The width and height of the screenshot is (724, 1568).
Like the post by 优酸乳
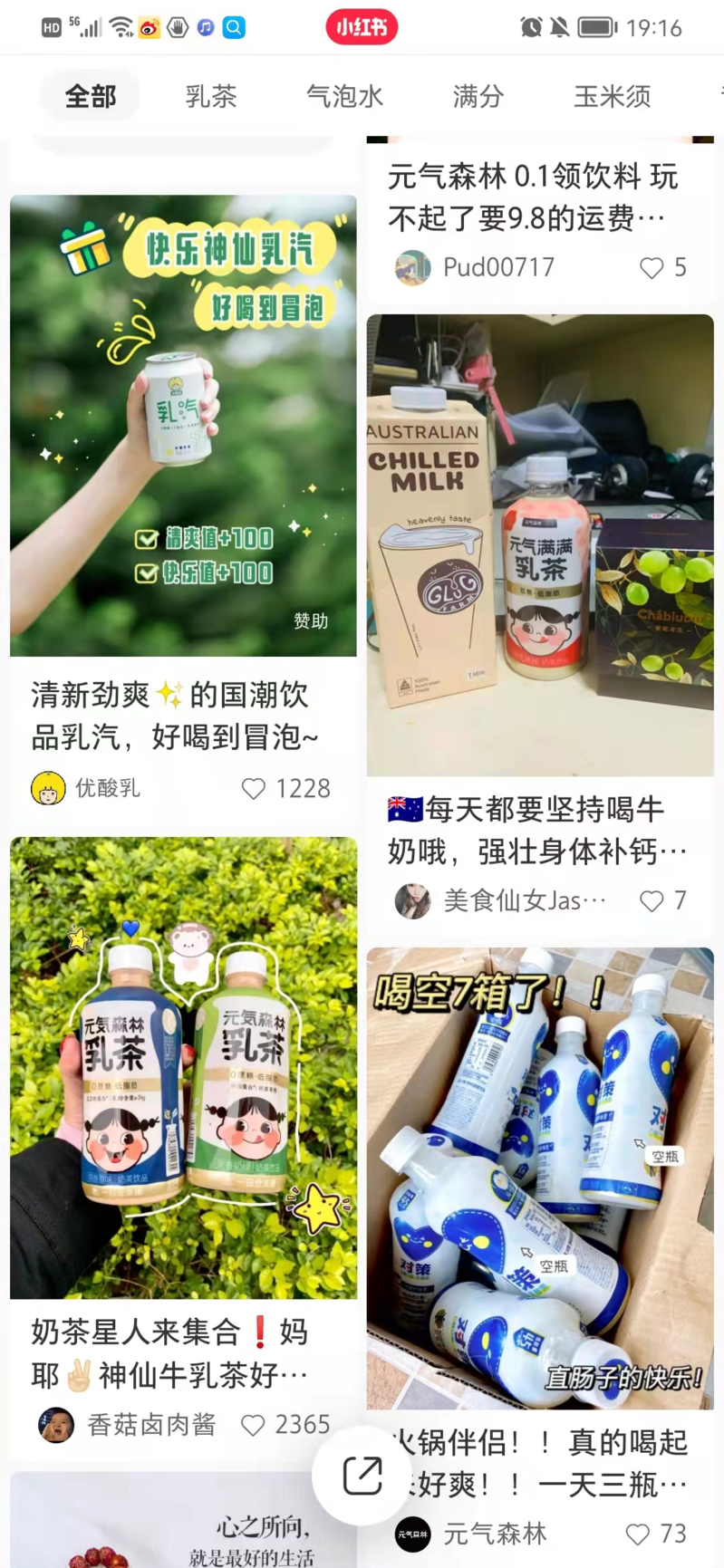254,789
